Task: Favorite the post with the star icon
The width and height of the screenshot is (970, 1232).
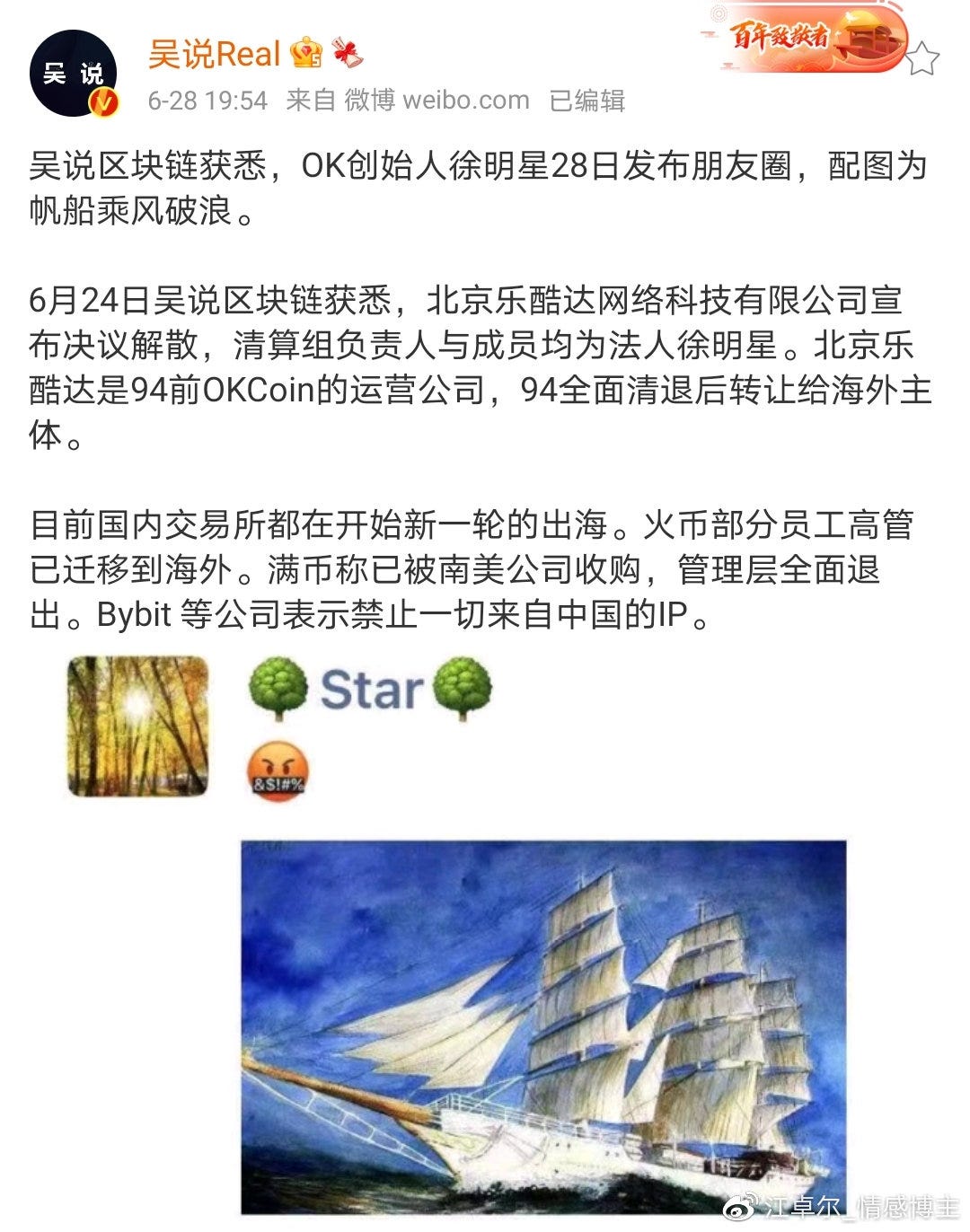Action: point(921,58)
